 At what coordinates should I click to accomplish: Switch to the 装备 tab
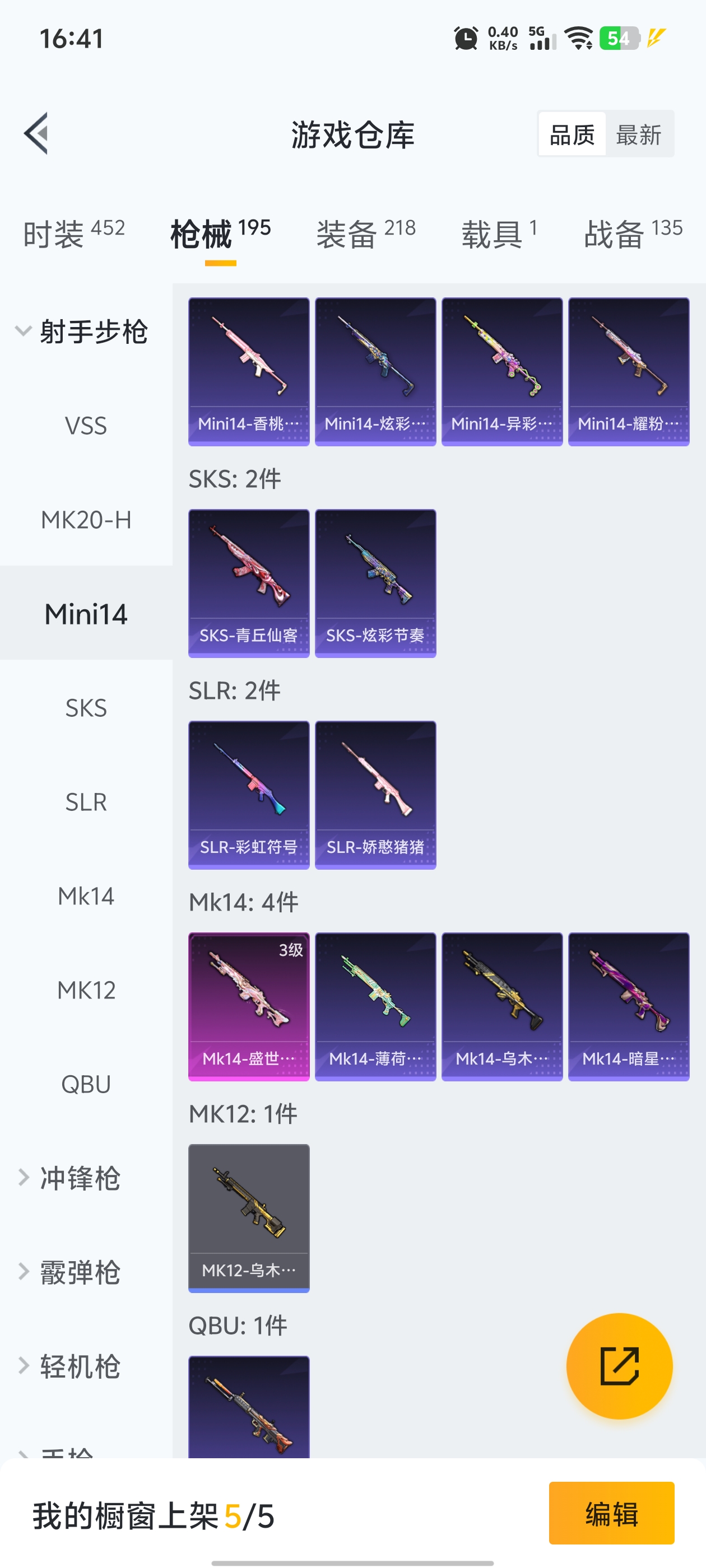tap(365, 234)
